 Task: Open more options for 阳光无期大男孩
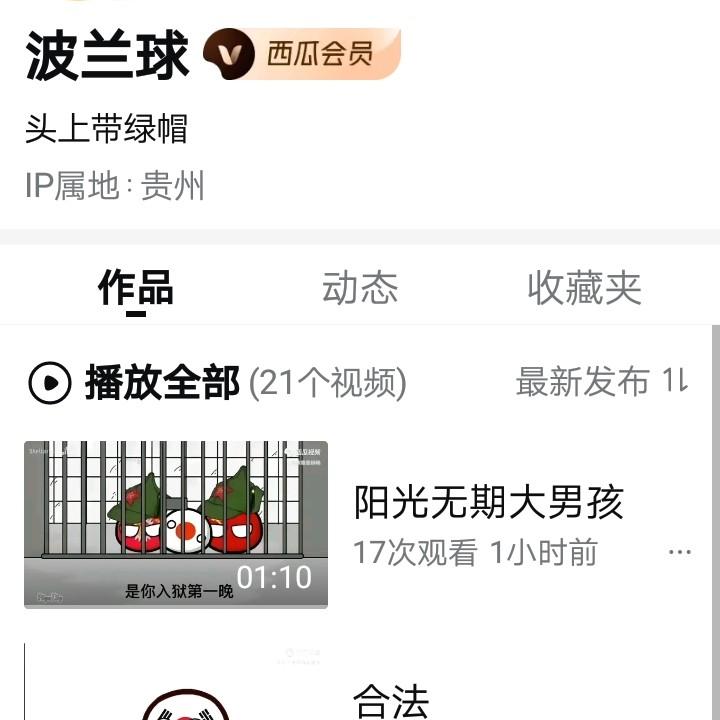679,552
